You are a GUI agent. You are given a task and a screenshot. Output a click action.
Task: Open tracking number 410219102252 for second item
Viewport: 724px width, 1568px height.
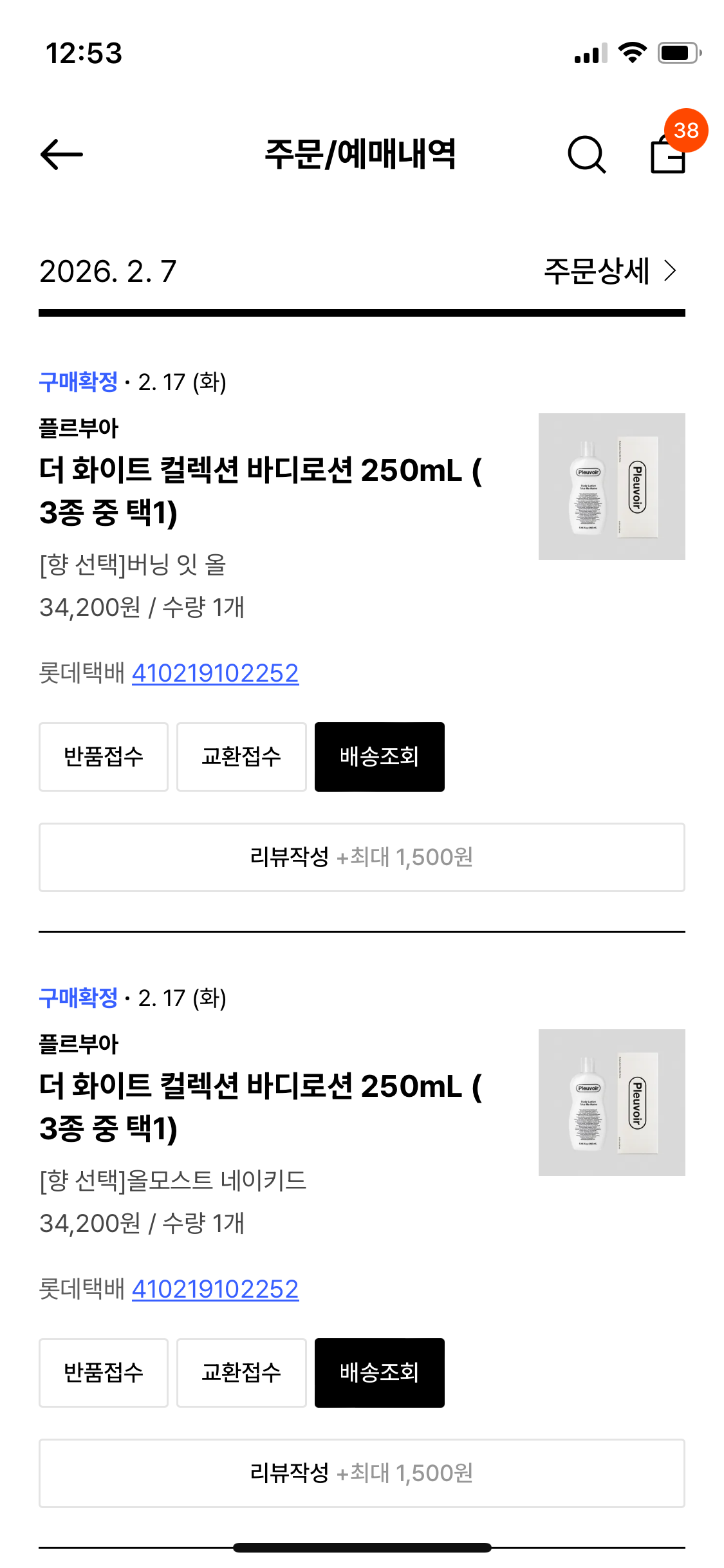[x=215, y=1289]
